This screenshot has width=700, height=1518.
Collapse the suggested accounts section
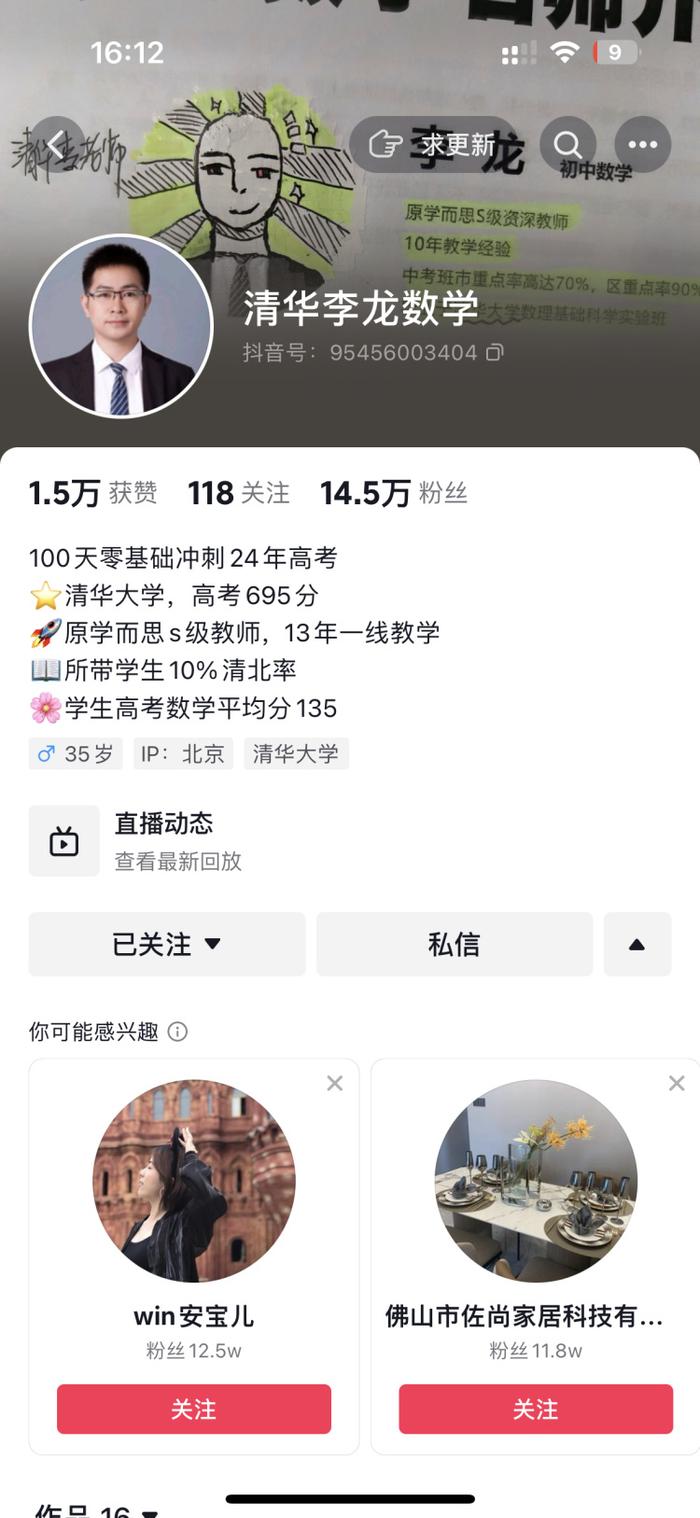[637, 944]
